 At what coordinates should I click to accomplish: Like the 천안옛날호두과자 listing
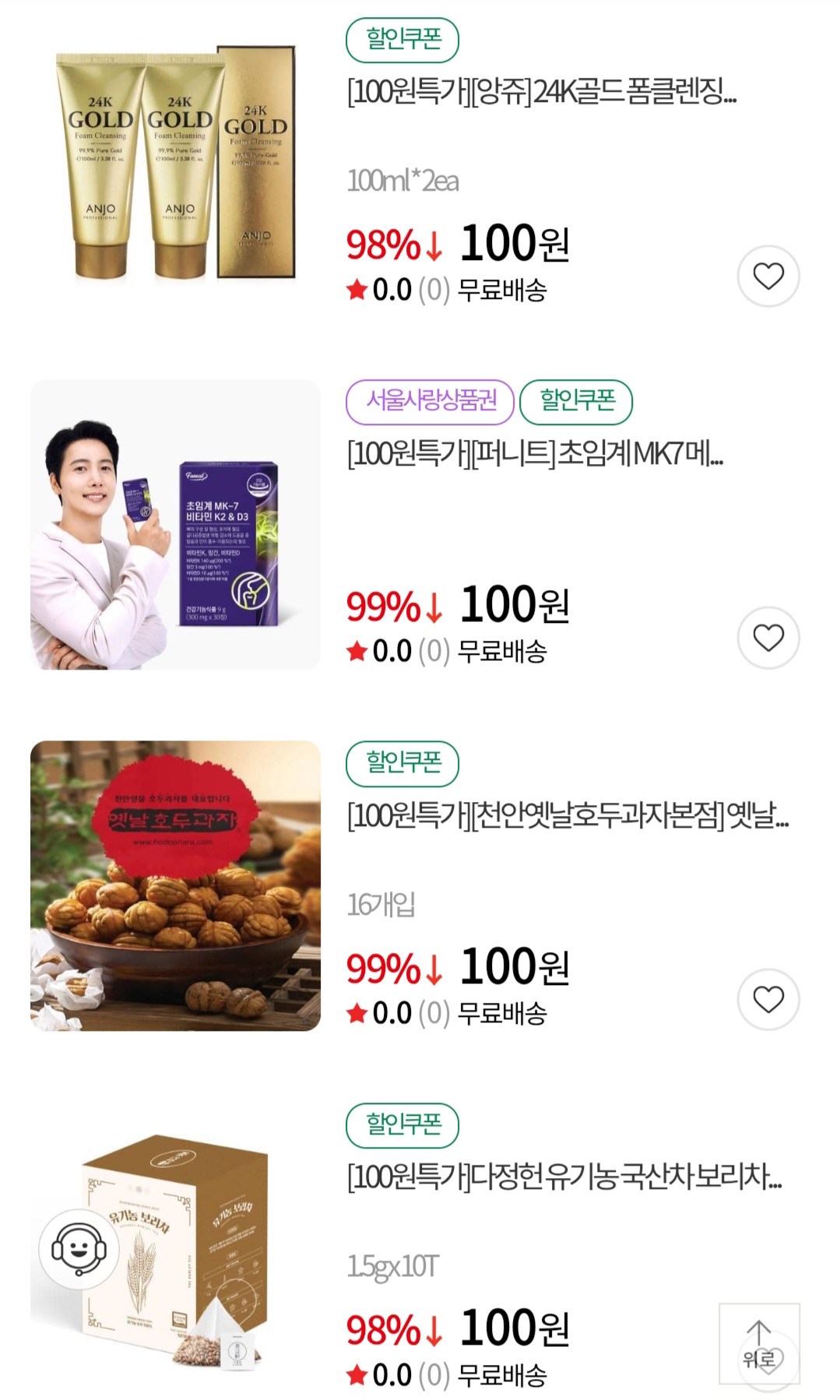768,999
